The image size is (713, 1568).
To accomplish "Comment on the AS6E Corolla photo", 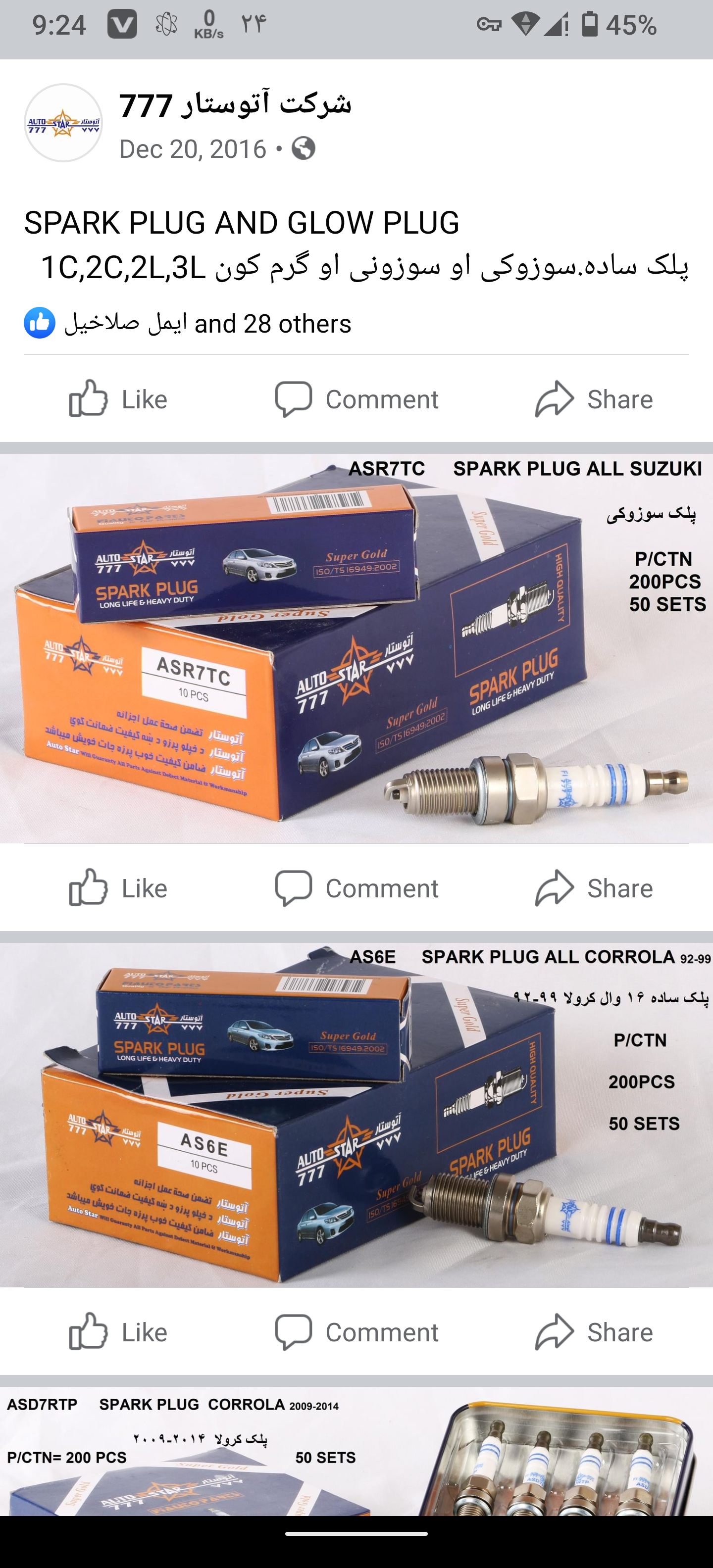I will (x=356, y=1332).
